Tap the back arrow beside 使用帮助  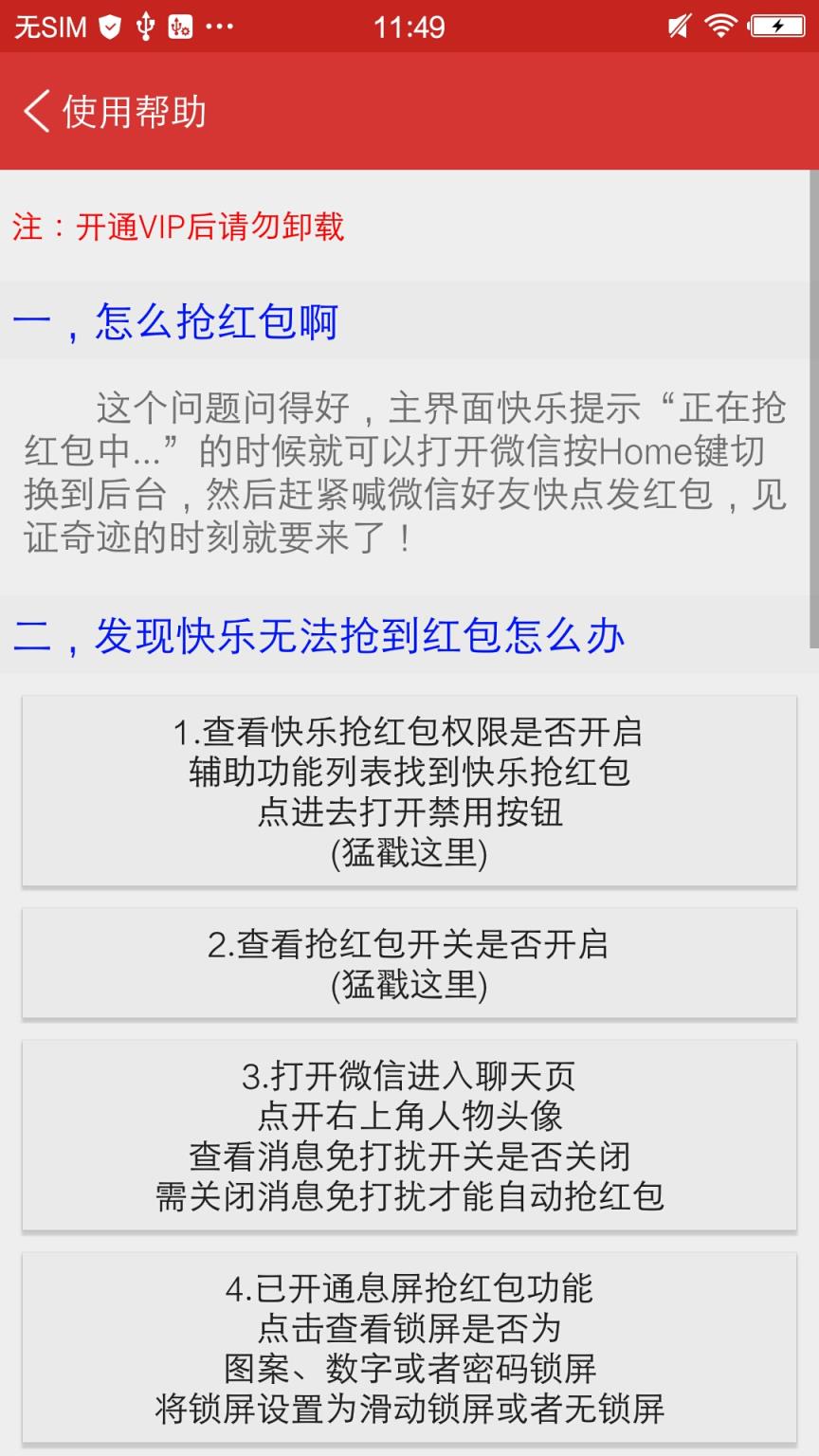[x=34, y=111]
